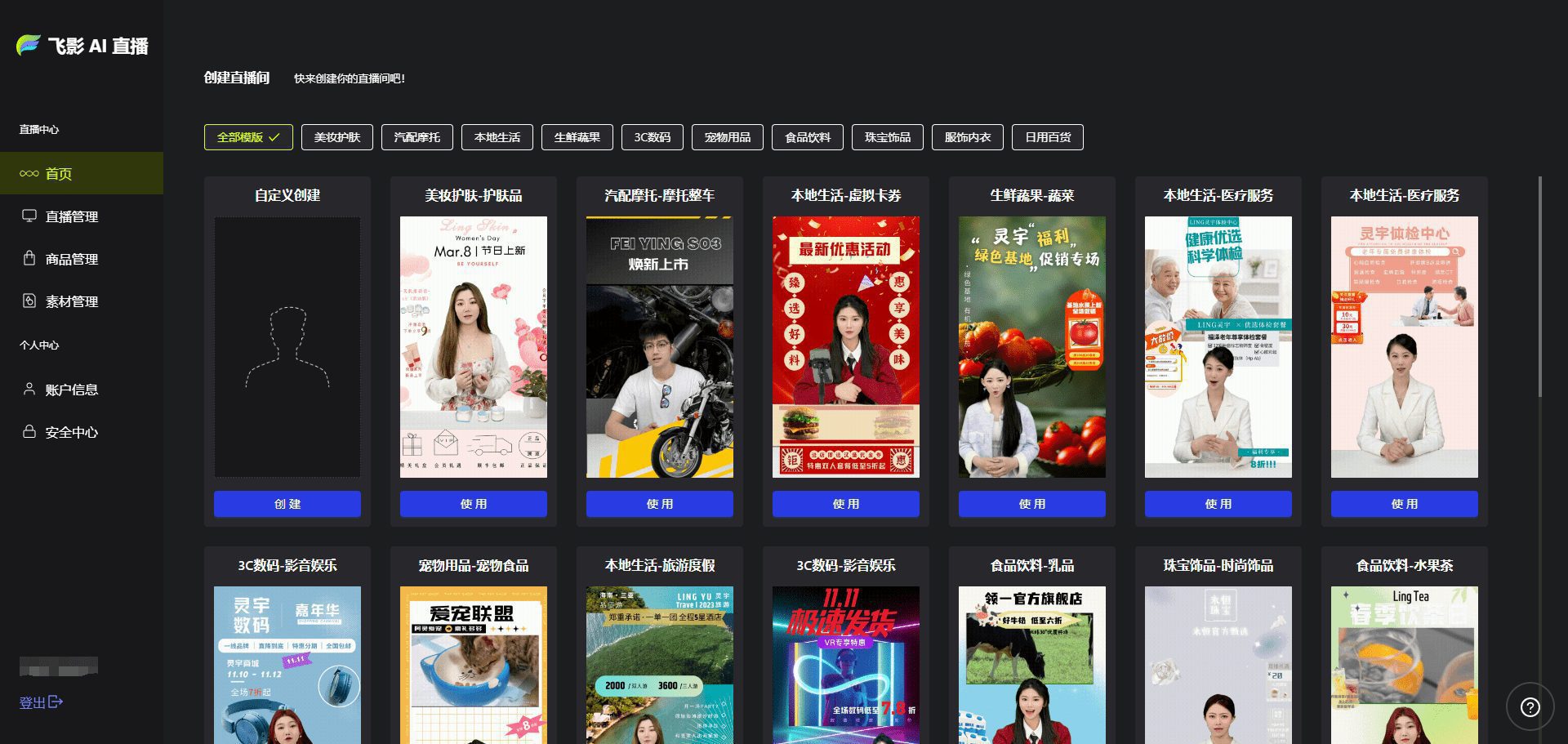Viewport: 1568px width, 744px height.
Task: Filter templates by 美妆护肤
Action: pos(336,137)
